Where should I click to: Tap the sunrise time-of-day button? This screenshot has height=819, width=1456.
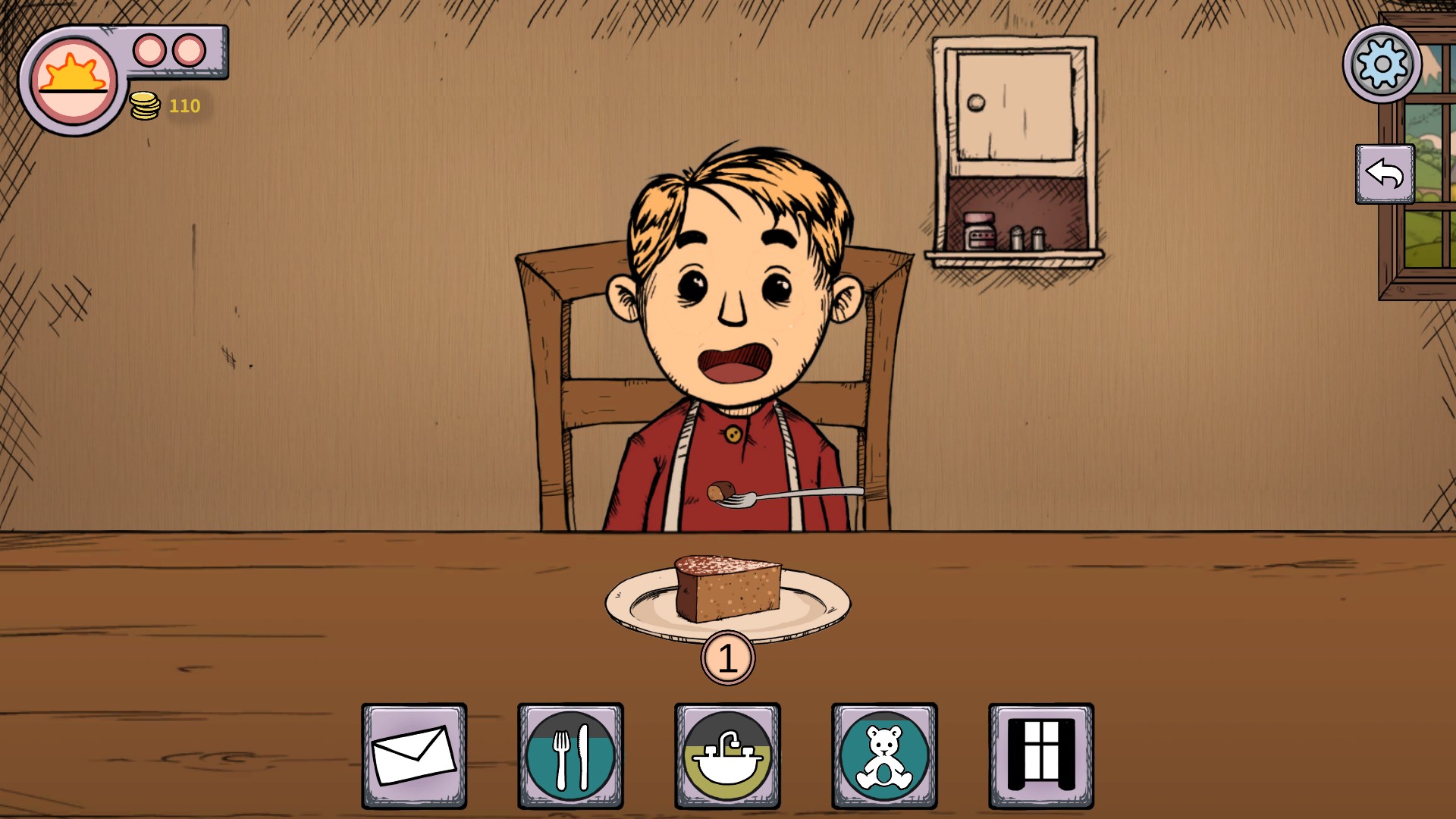74,80
